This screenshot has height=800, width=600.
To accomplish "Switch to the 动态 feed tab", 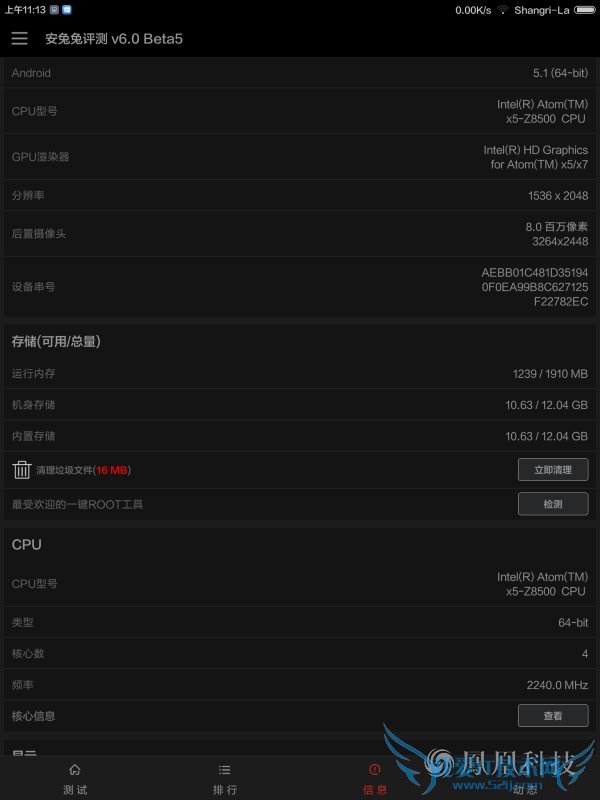I will (x=525, y=779).
